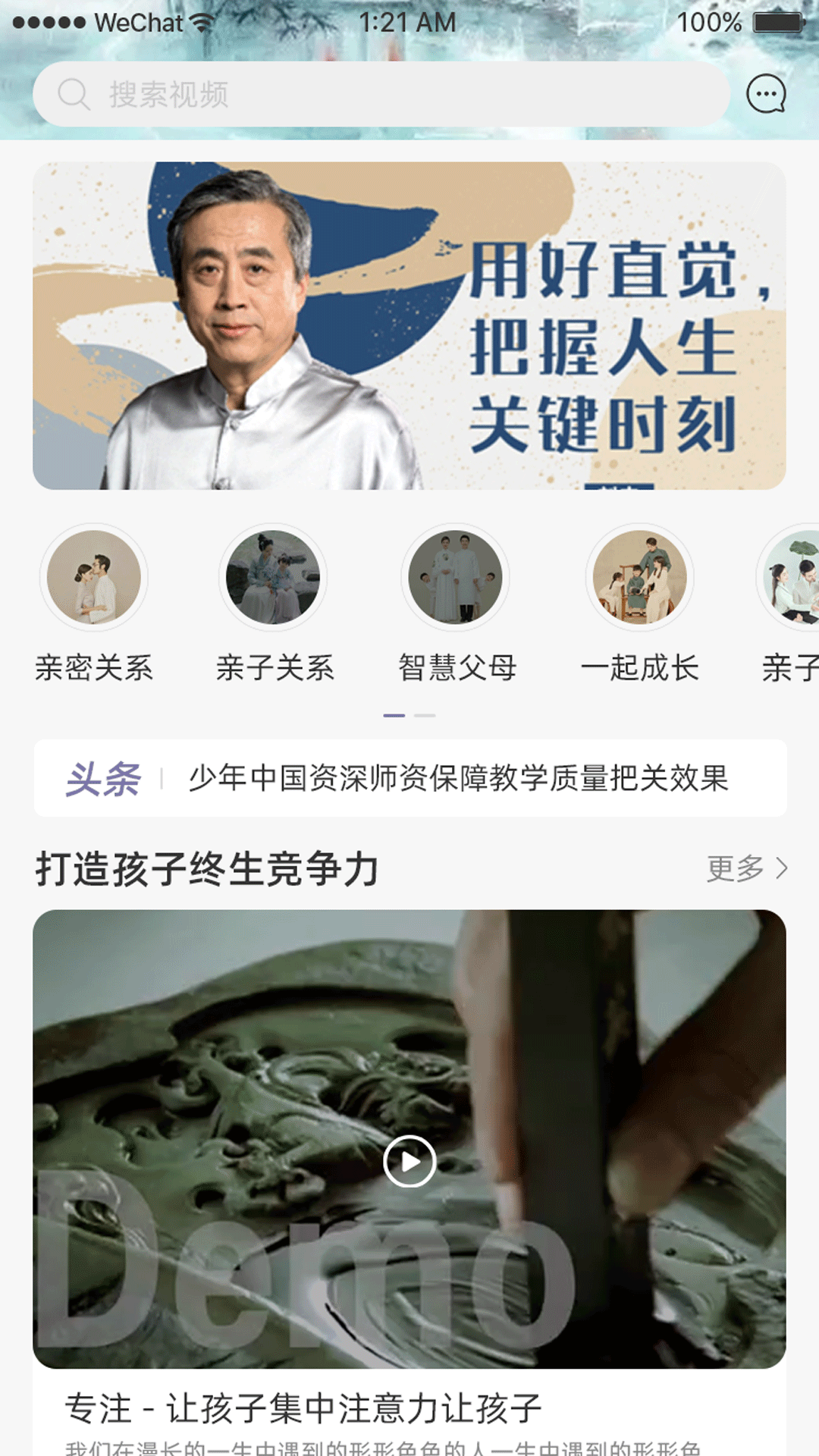The image size is (819, 1456).
Task: Open the 亲子关系 category icon
Action: tap(275, 578)
